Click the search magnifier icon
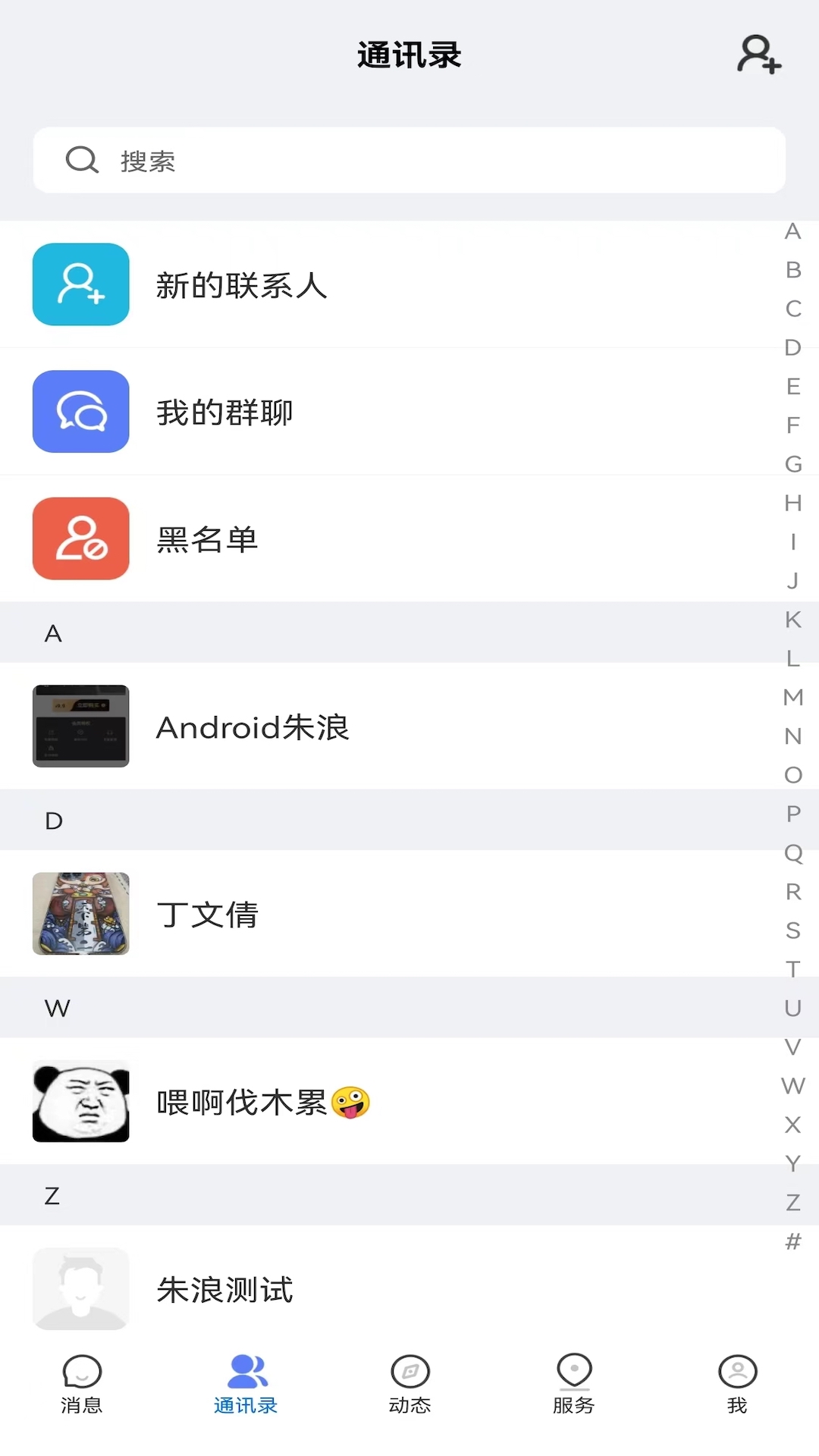Screen dimensions: 819x1456 point(83,160)
